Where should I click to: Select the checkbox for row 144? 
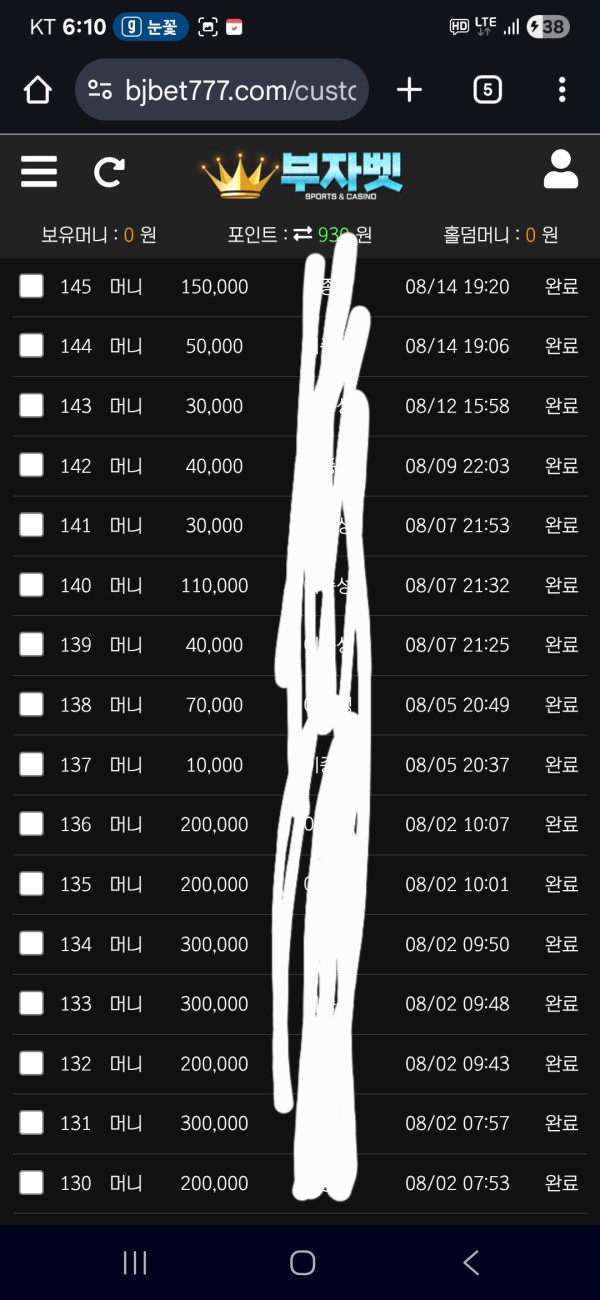point(32,346)
